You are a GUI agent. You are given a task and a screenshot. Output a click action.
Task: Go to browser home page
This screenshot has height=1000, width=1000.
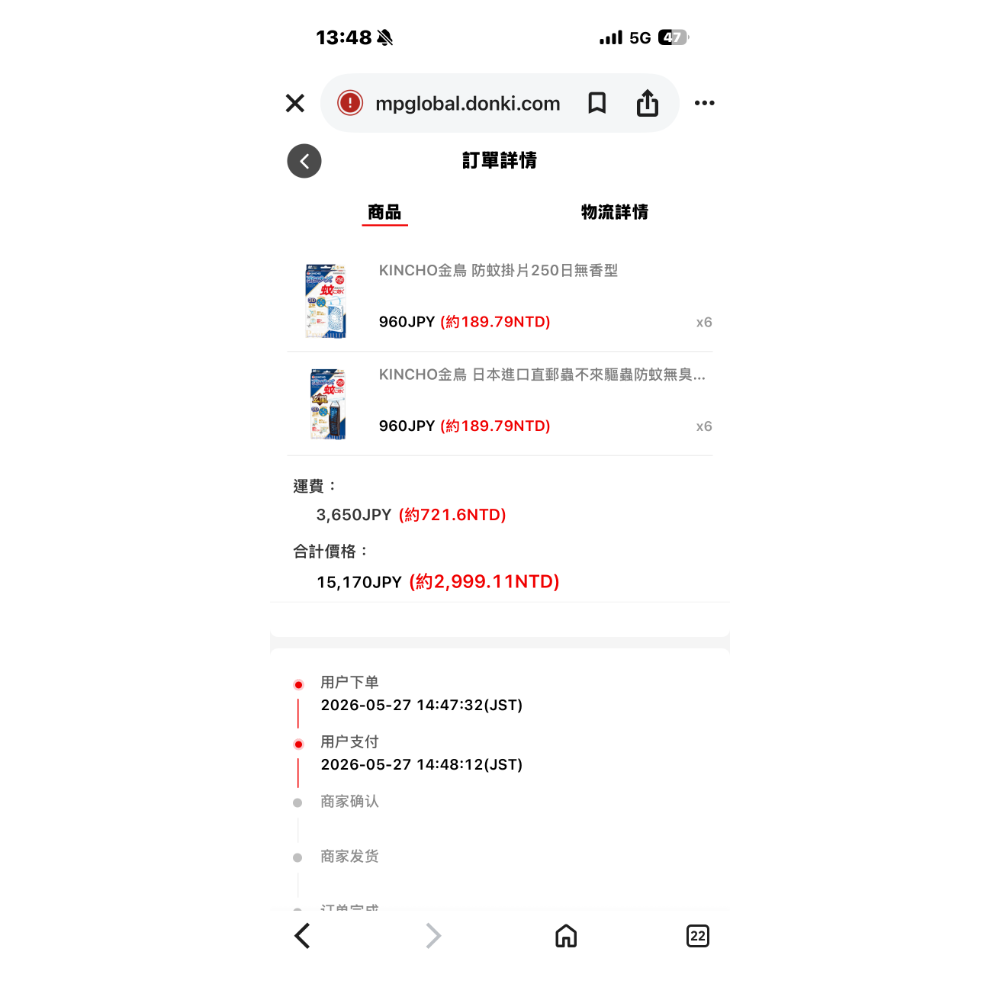(566, 936)
